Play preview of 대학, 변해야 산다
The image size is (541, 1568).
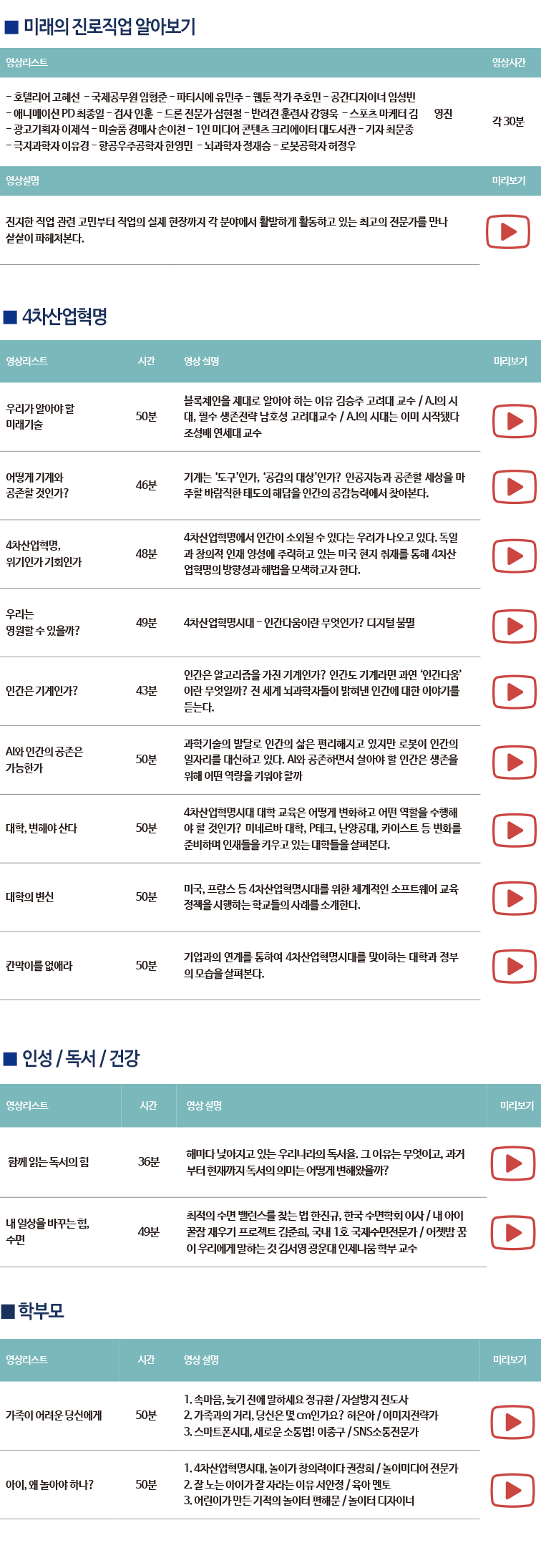[514, 830]
